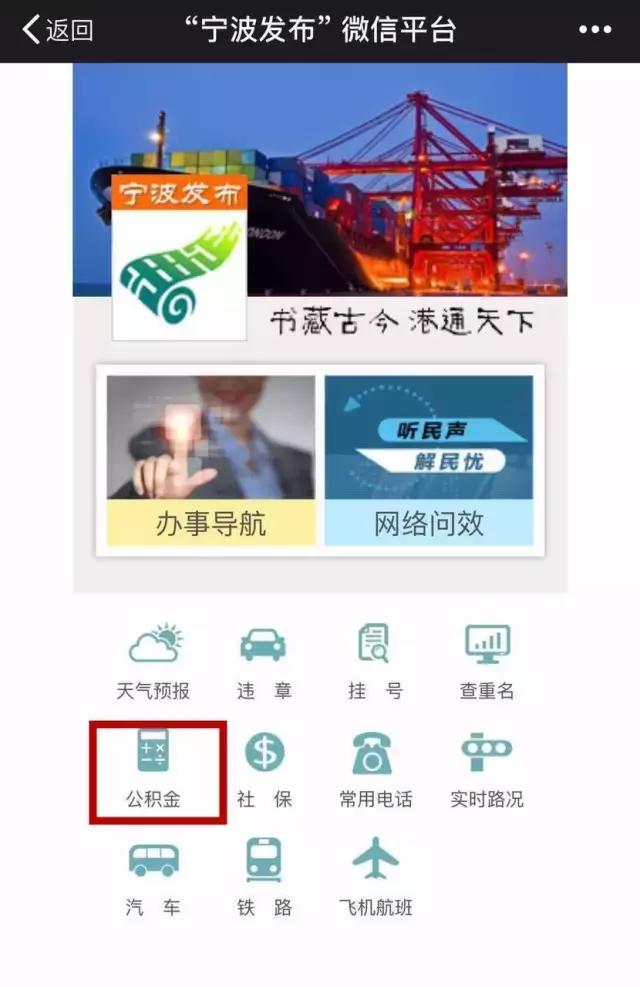640x987 pixels.
Task: Open 汽车 bus service
Action: pos(153,877)
